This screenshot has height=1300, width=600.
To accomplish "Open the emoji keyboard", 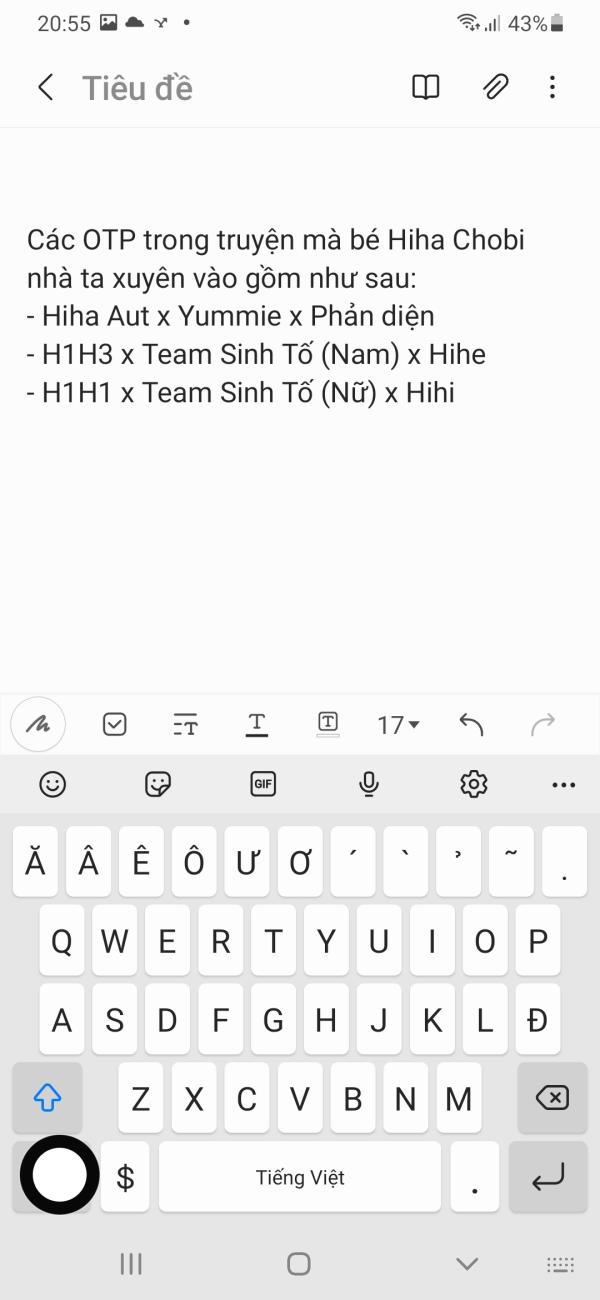I will click(x=52, y=784).
